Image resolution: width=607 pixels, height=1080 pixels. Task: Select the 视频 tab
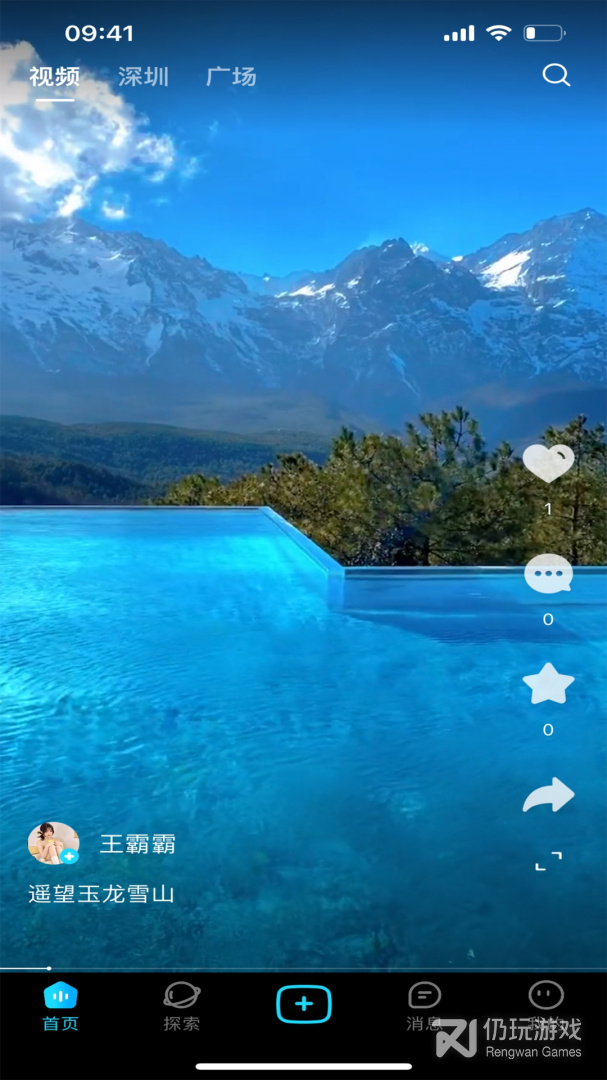point(54,77)
